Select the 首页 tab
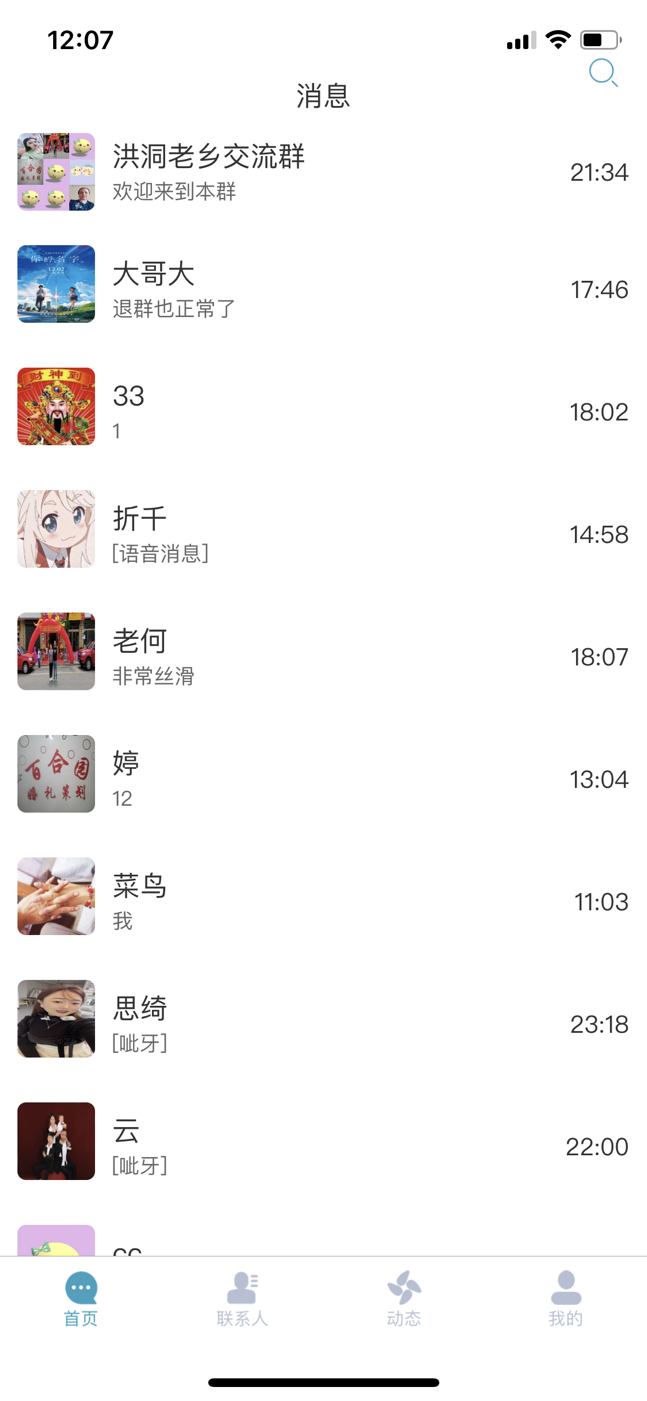This screenshot has width=647, height=1401. tap(81, 1299)
